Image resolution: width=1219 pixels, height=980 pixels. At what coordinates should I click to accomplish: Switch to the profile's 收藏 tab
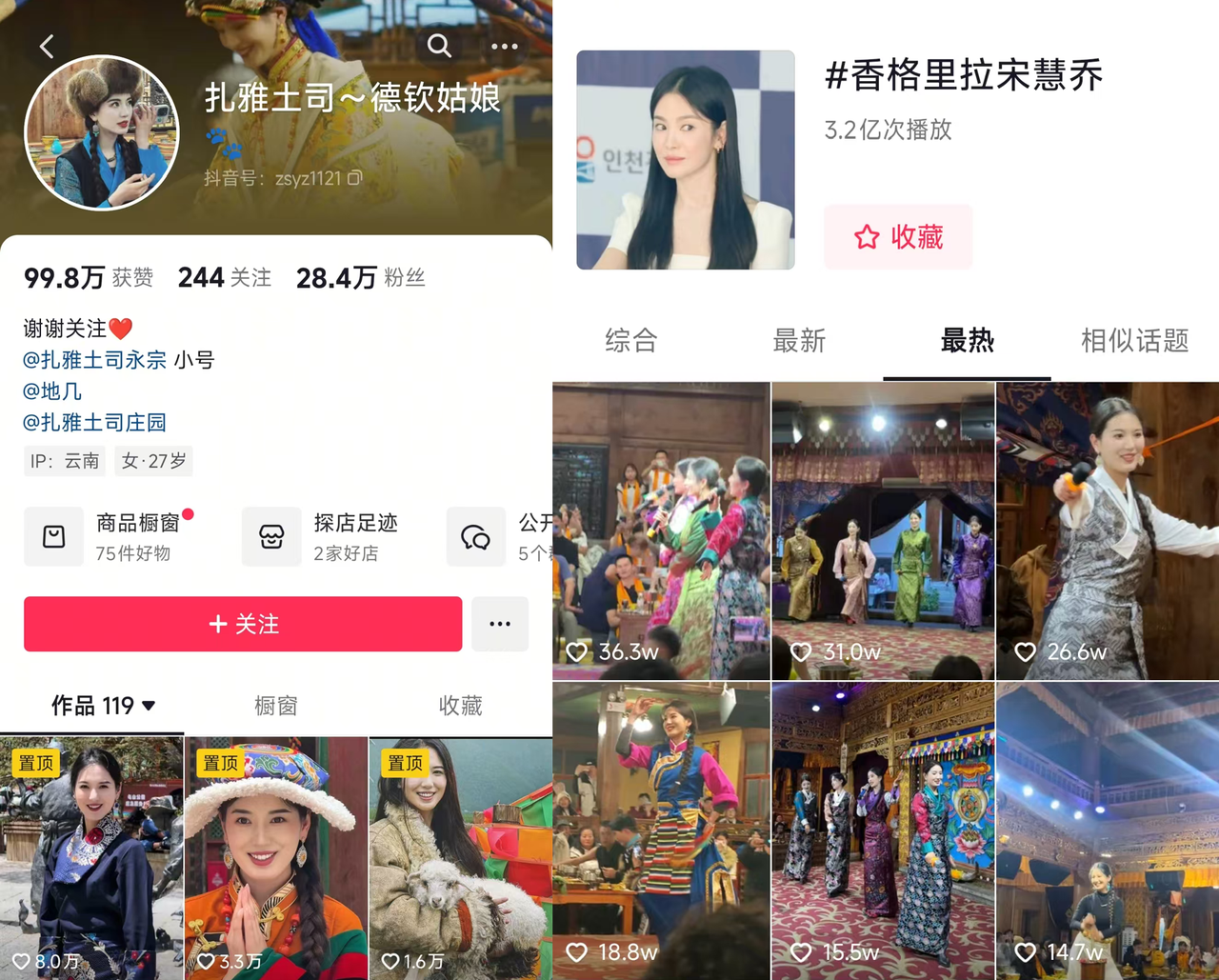point(460,706)
